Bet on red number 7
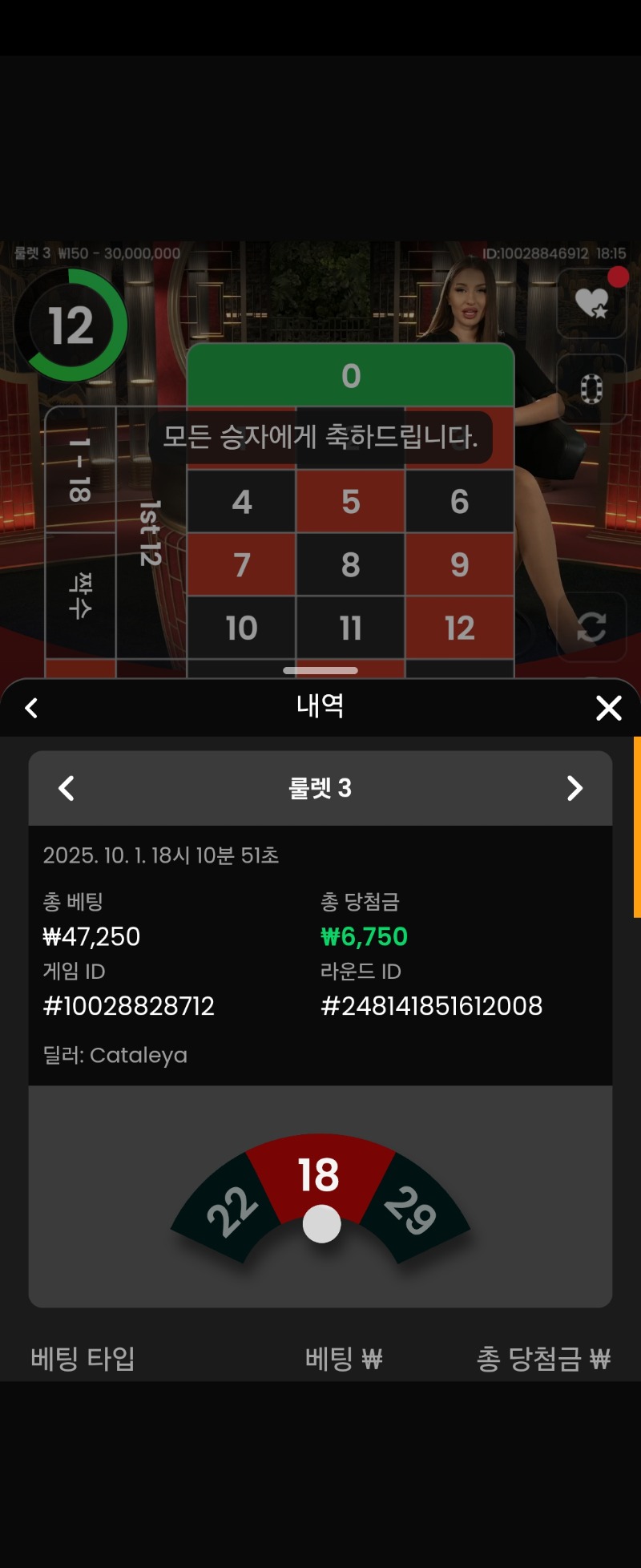The height and width of the screenshot is (1568, 641). tap(241, 564)
